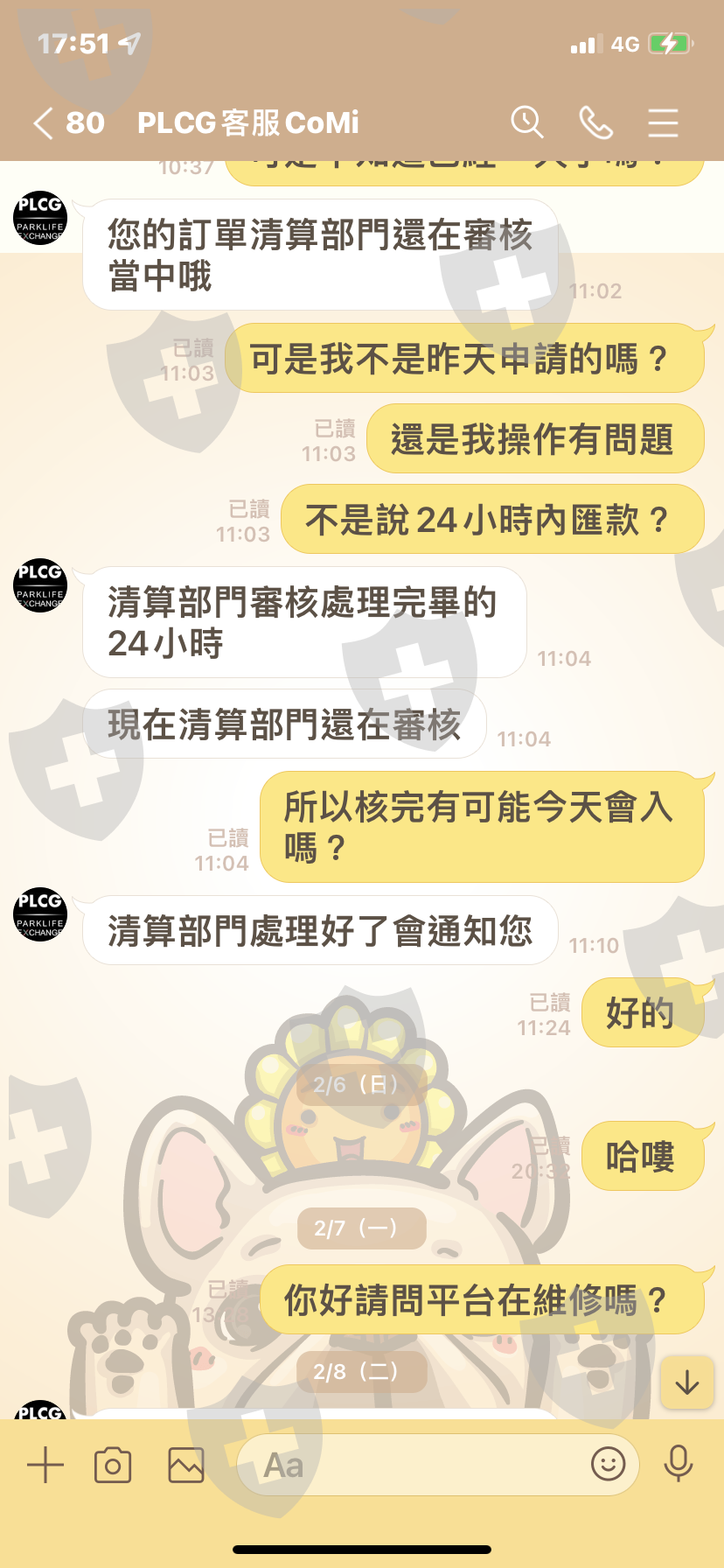Screen dimensions: 724x1568
Task: Record a voice message with microphone
Action: pyautogui.click(x=679, y=1463)
